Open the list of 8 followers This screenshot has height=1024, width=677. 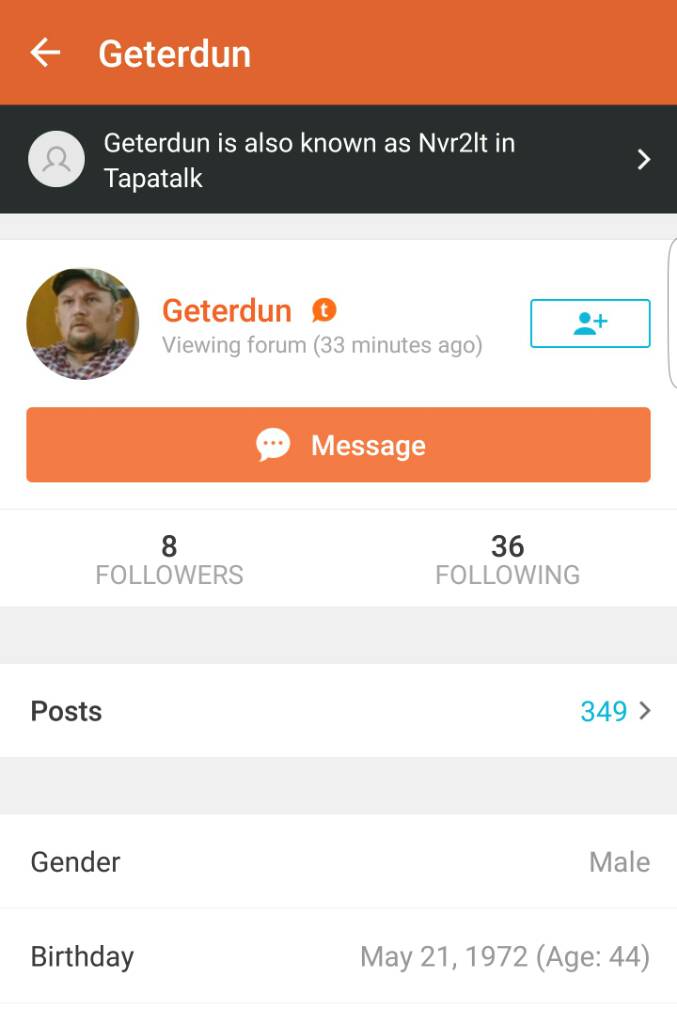[x=169, y=559]
